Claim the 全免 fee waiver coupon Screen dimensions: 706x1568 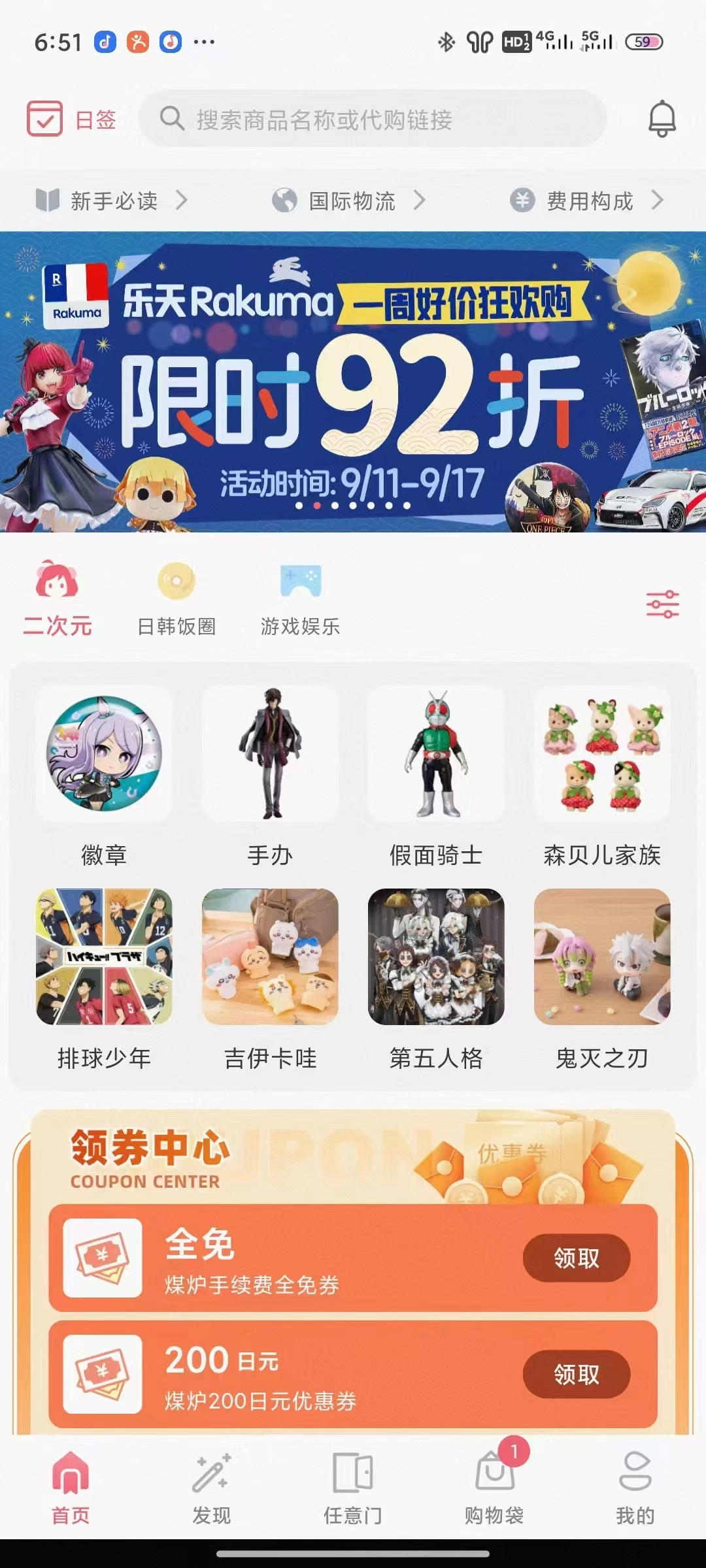point(576,1258)
